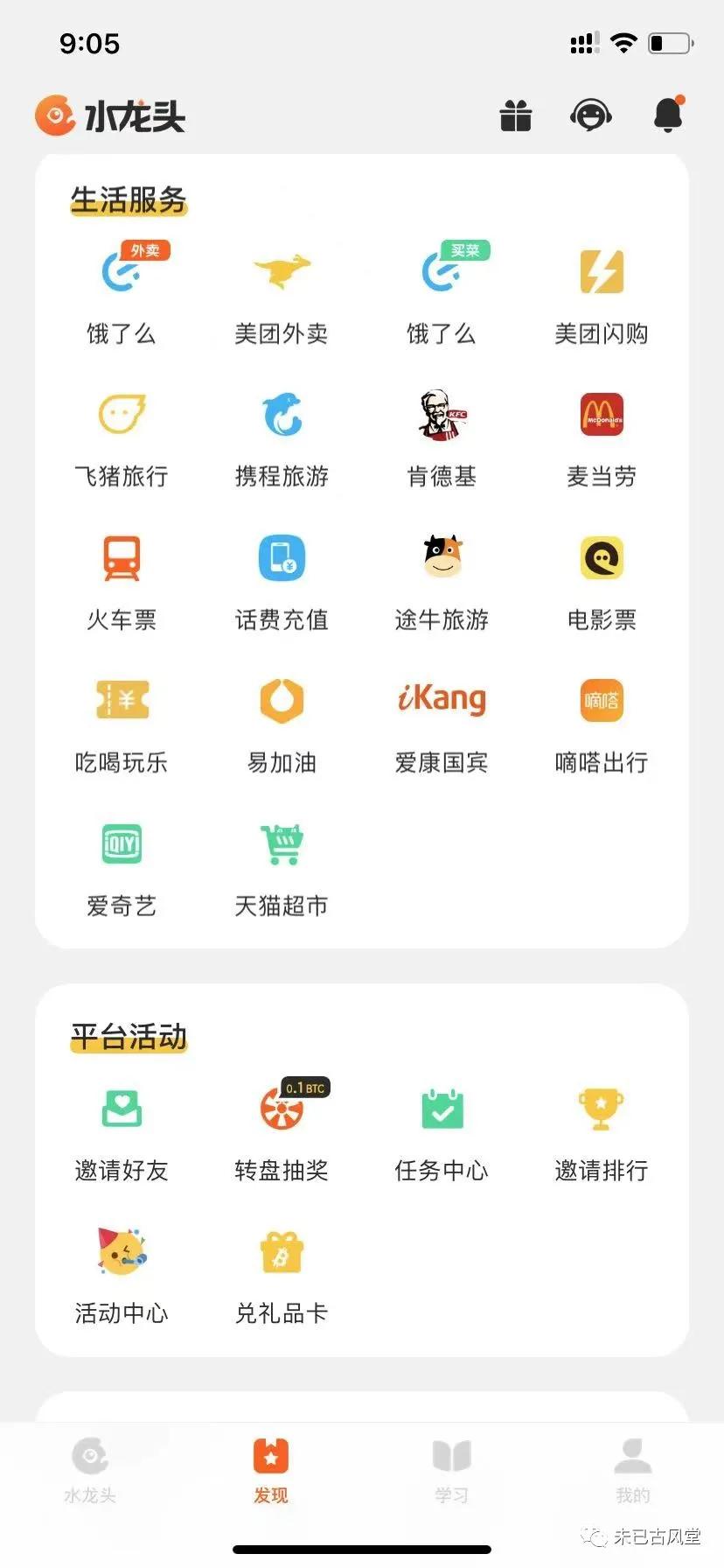Open 电影票 movie ticket service
This screenshot has height=1568, width=724.
[x=602, y=558]
